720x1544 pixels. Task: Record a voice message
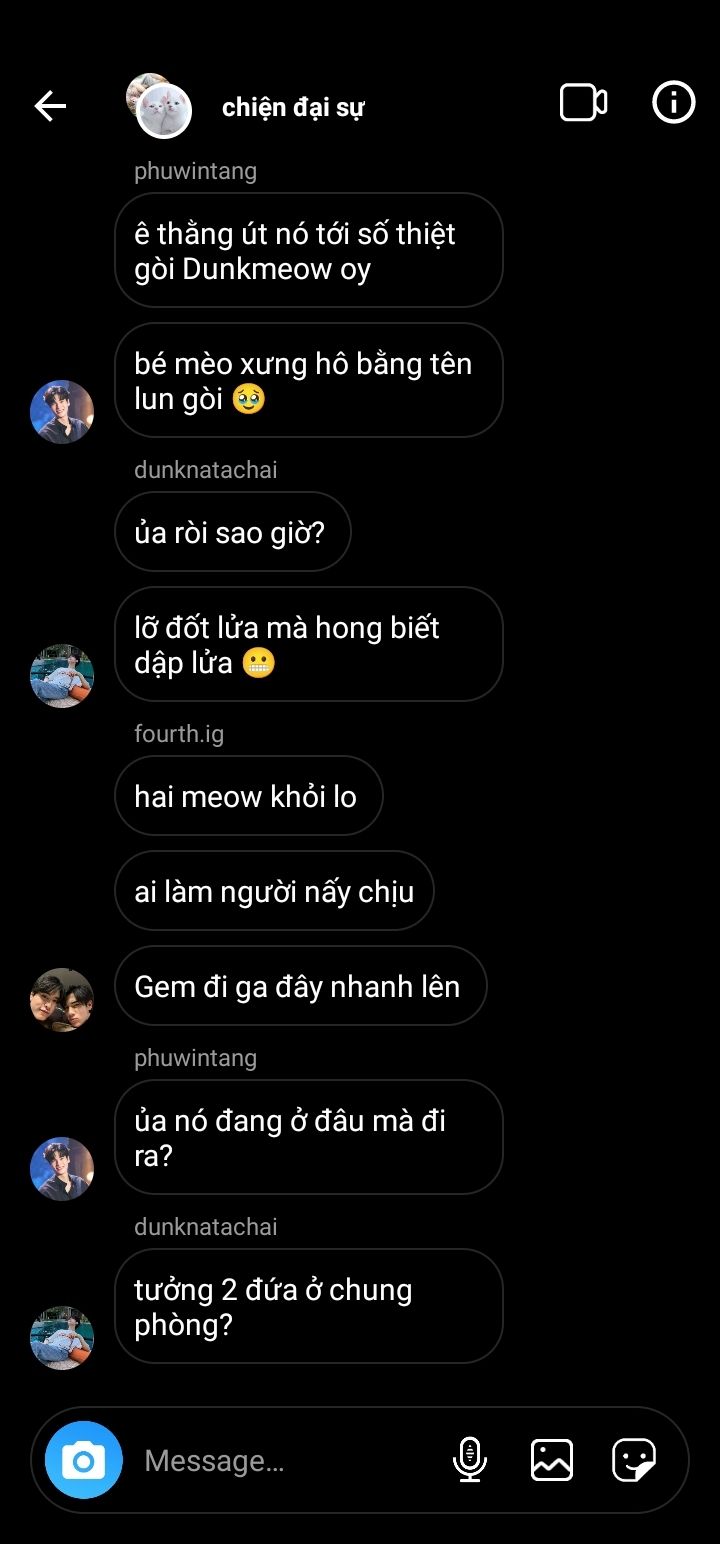[469, 1460]
